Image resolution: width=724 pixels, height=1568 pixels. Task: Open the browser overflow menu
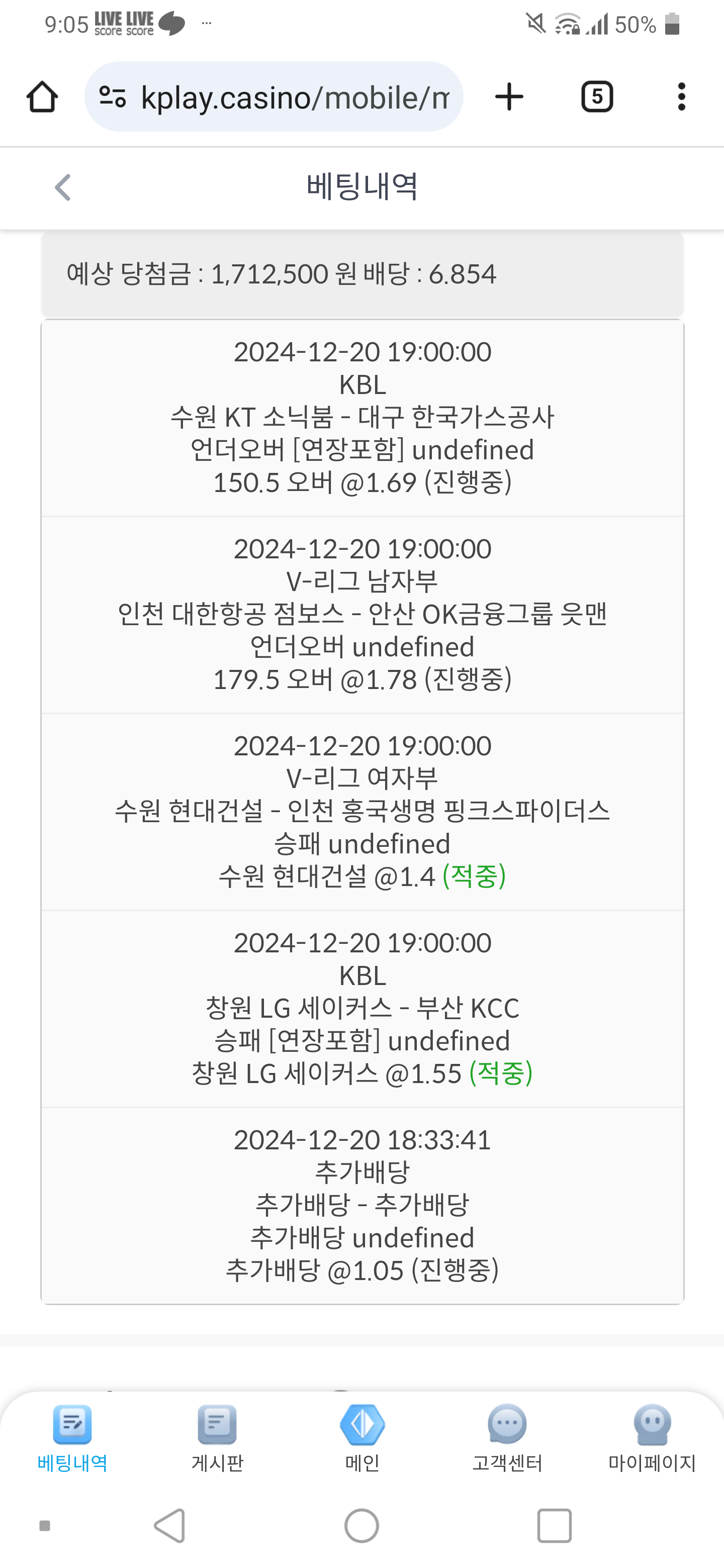point(681,97)
